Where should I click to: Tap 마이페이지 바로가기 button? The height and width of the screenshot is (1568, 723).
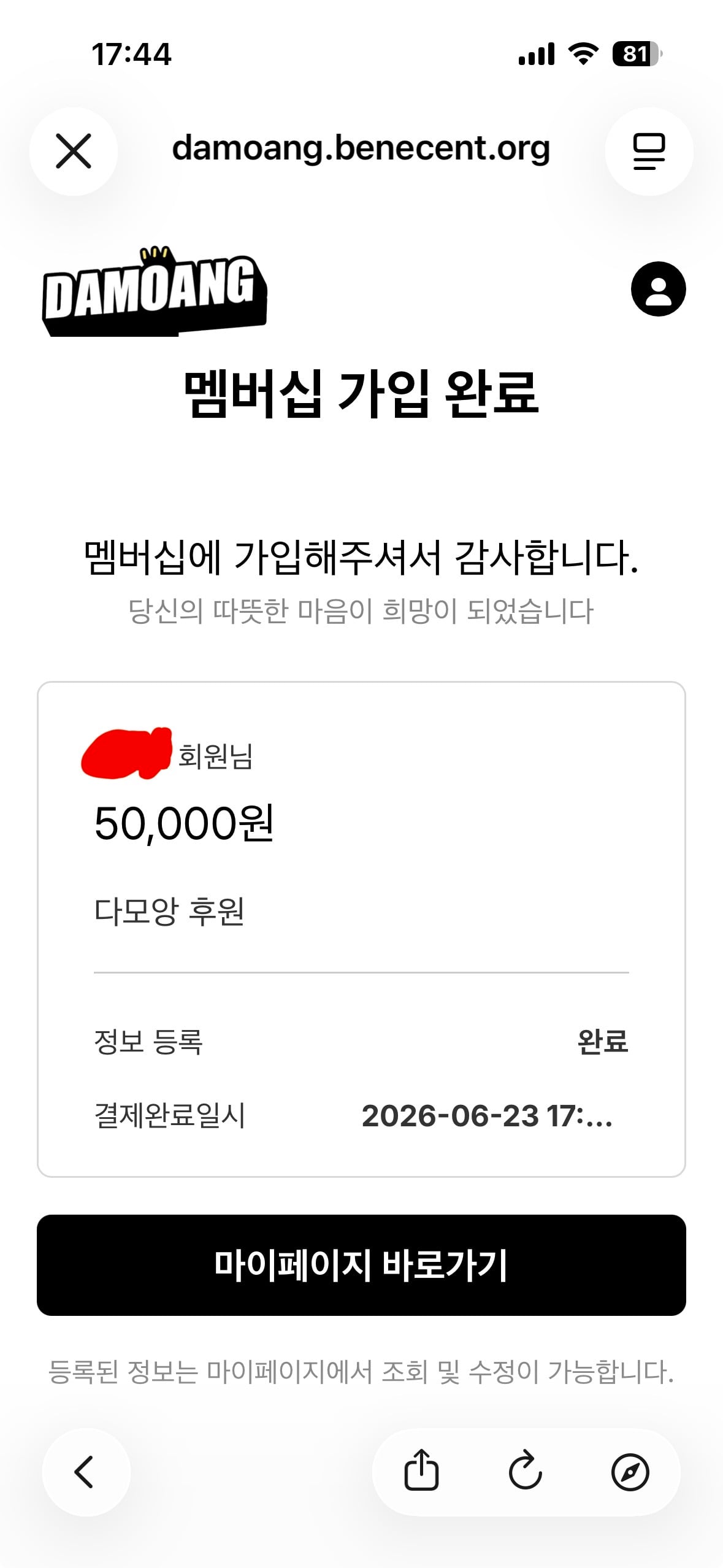(x=361, y=1265)
